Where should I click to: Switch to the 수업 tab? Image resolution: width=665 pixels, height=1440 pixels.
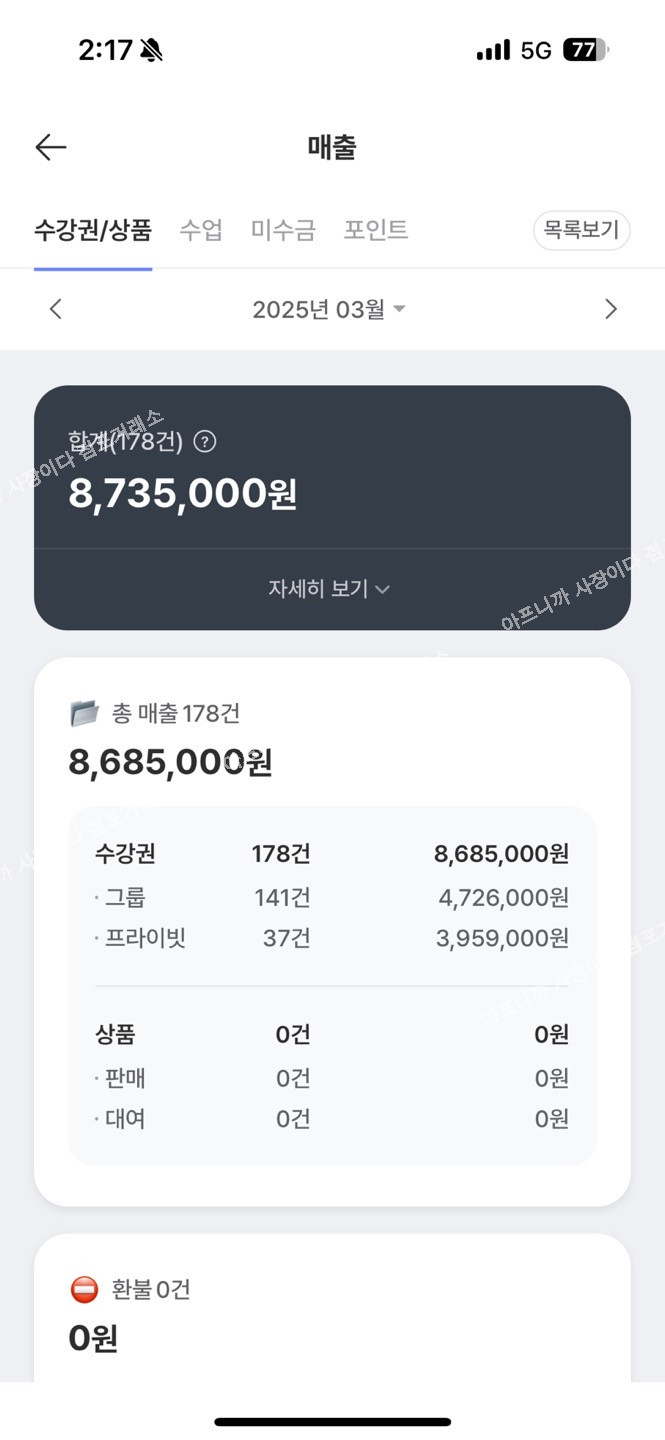[x=201, y=230]
